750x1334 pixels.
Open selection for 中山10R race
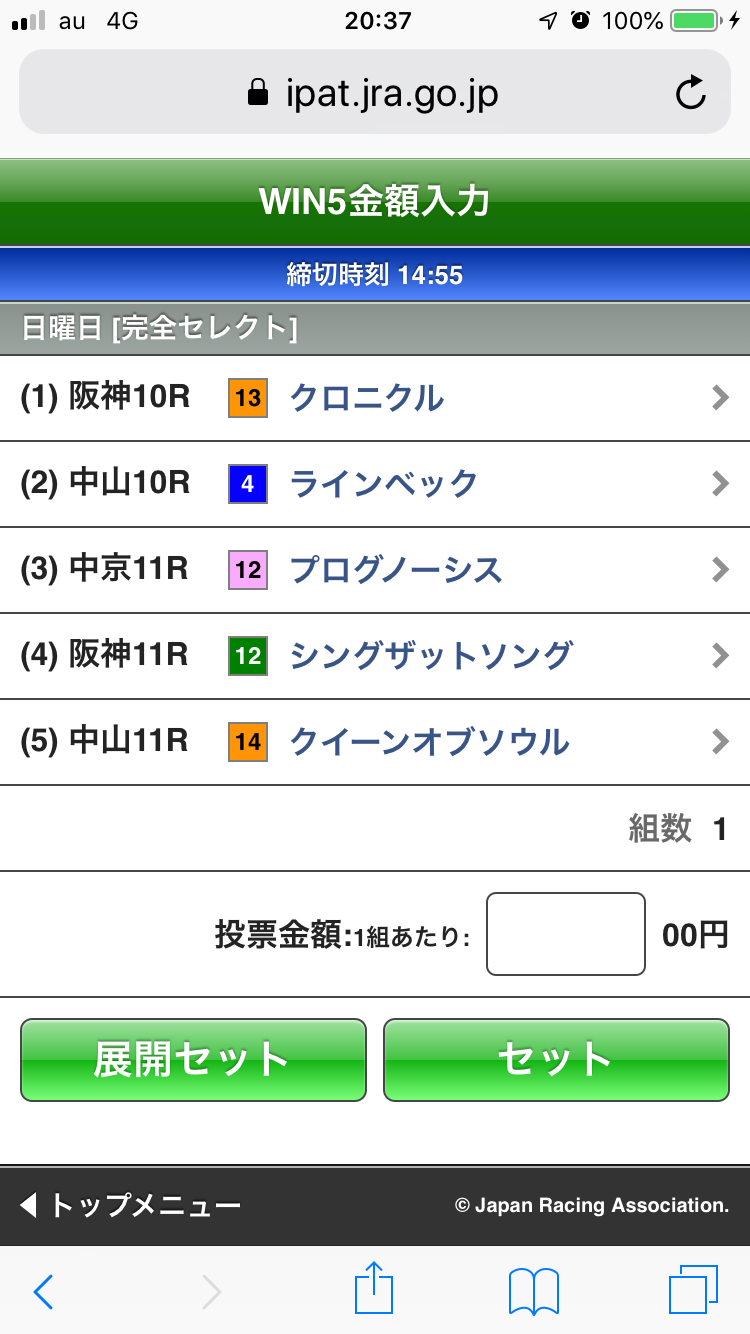point(720,484)
